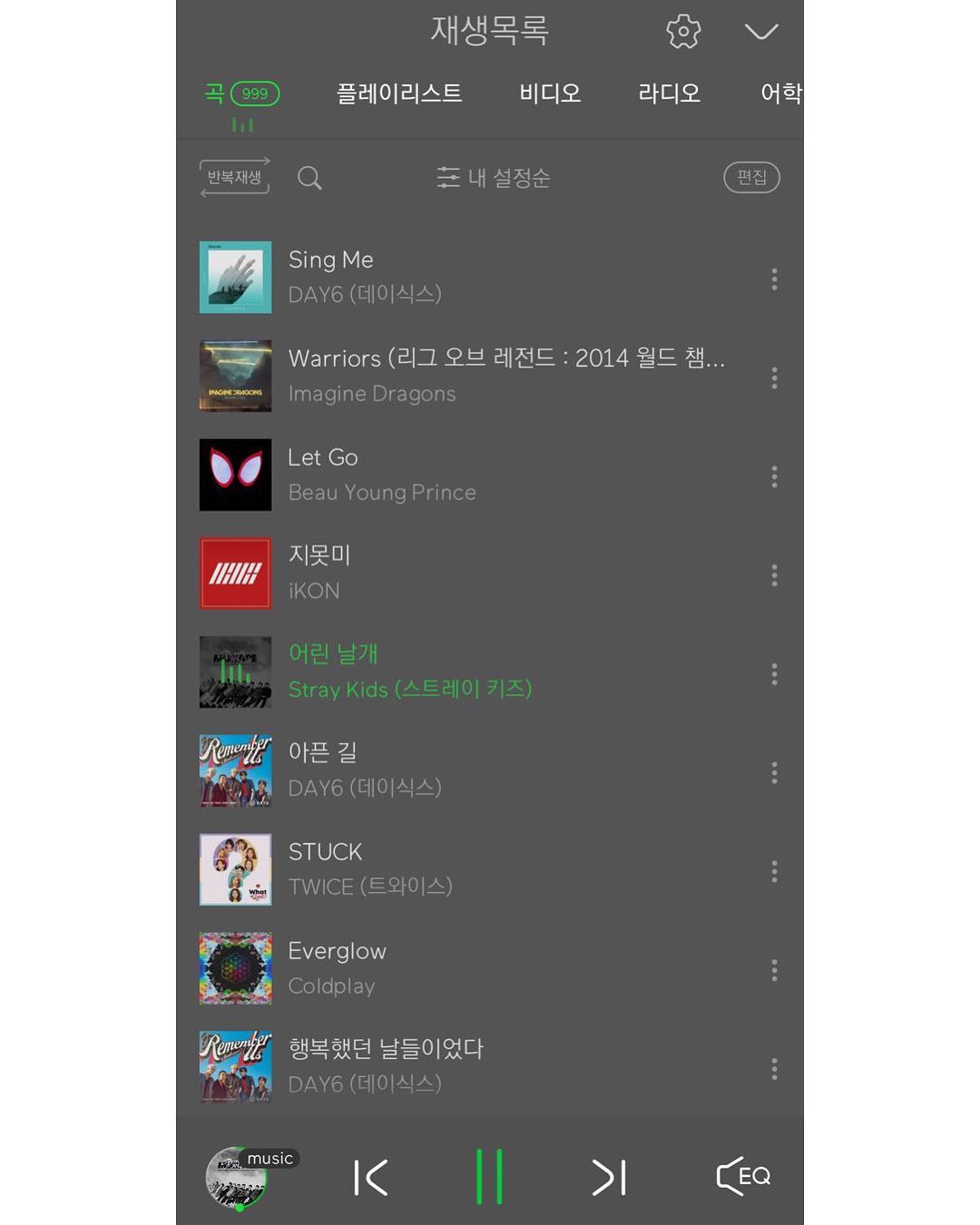Change sort order via 내 설정순
The height and width of the screenshot is (1225, 980).
[x=494, y=178]
